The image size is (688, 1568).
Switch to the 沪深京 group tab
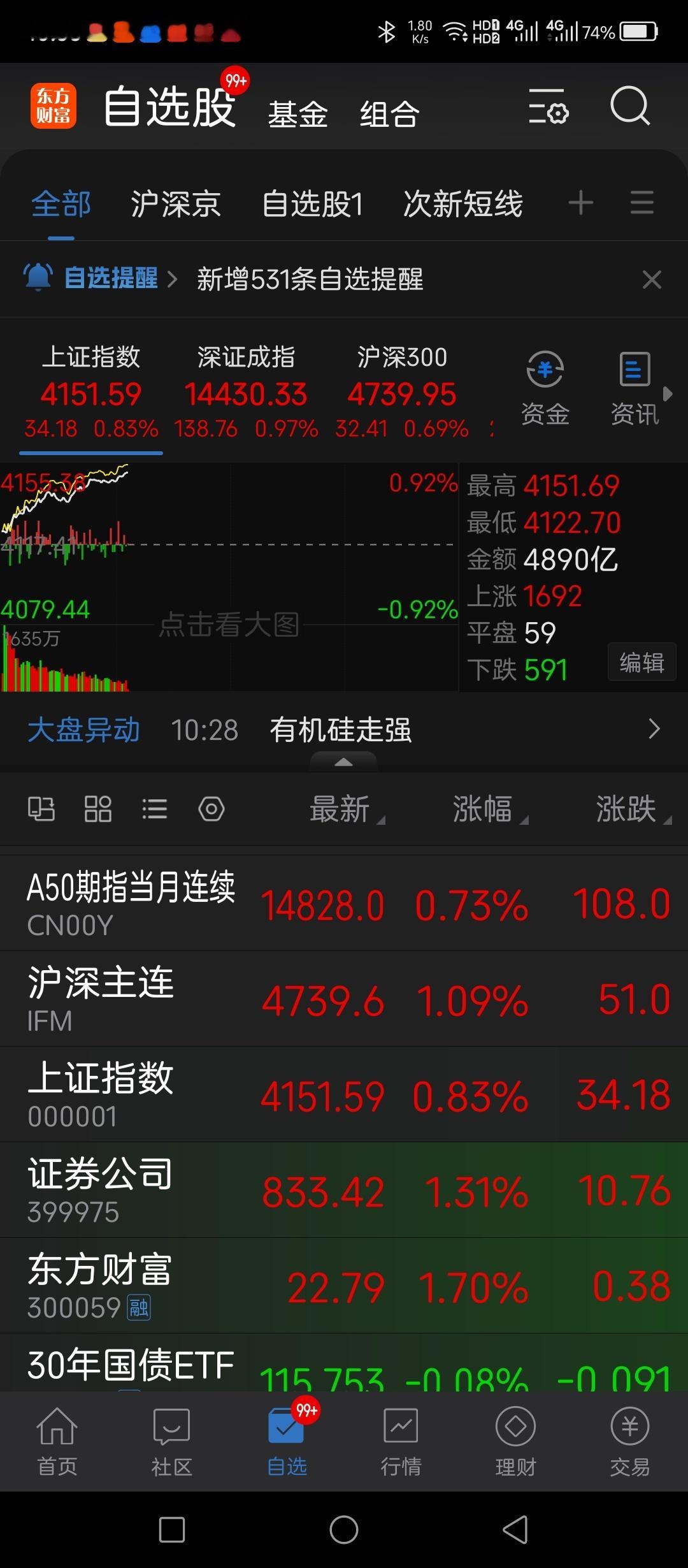pos(176,203)
